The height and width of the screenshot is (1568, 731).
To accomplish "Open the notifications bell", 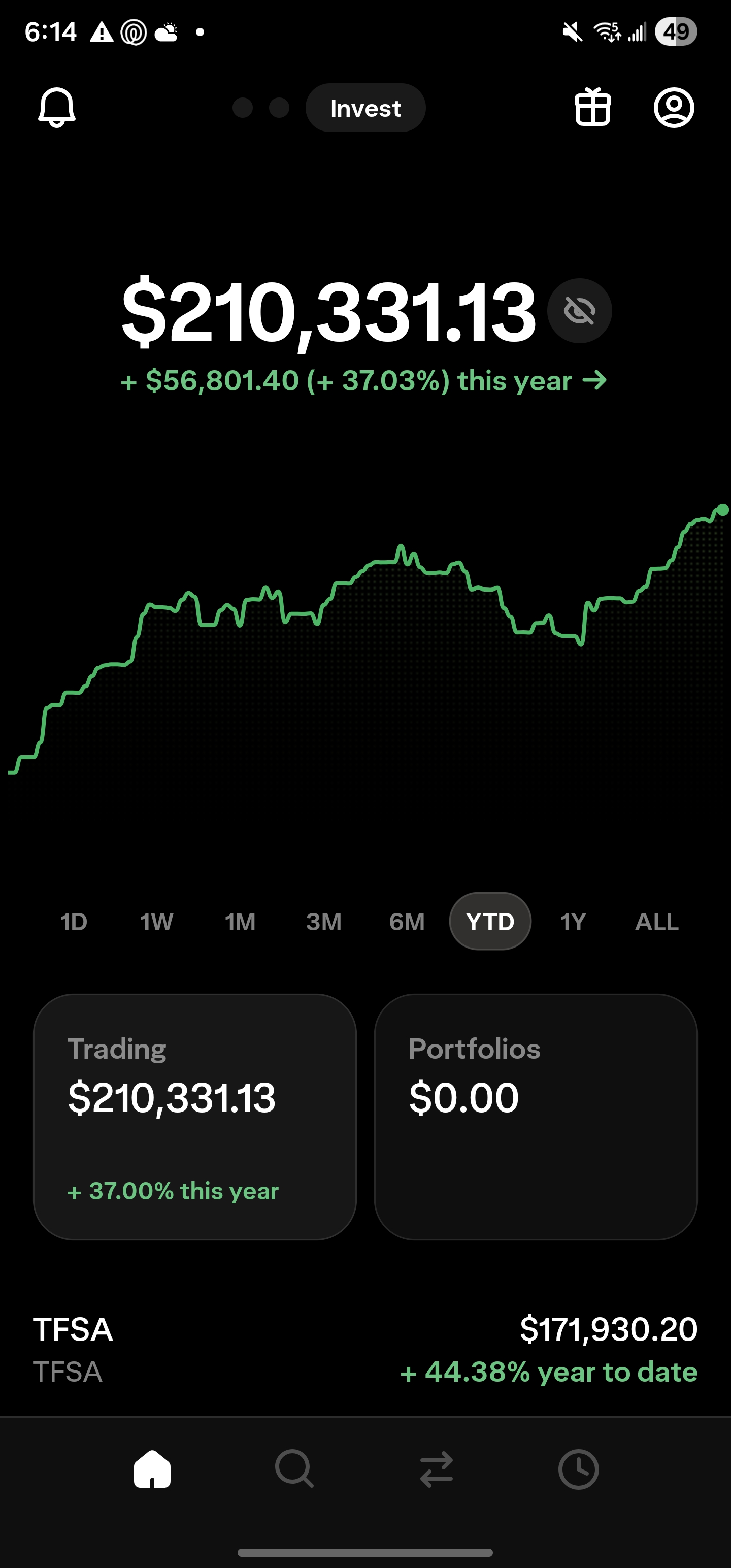I will (x=57, y=108).
